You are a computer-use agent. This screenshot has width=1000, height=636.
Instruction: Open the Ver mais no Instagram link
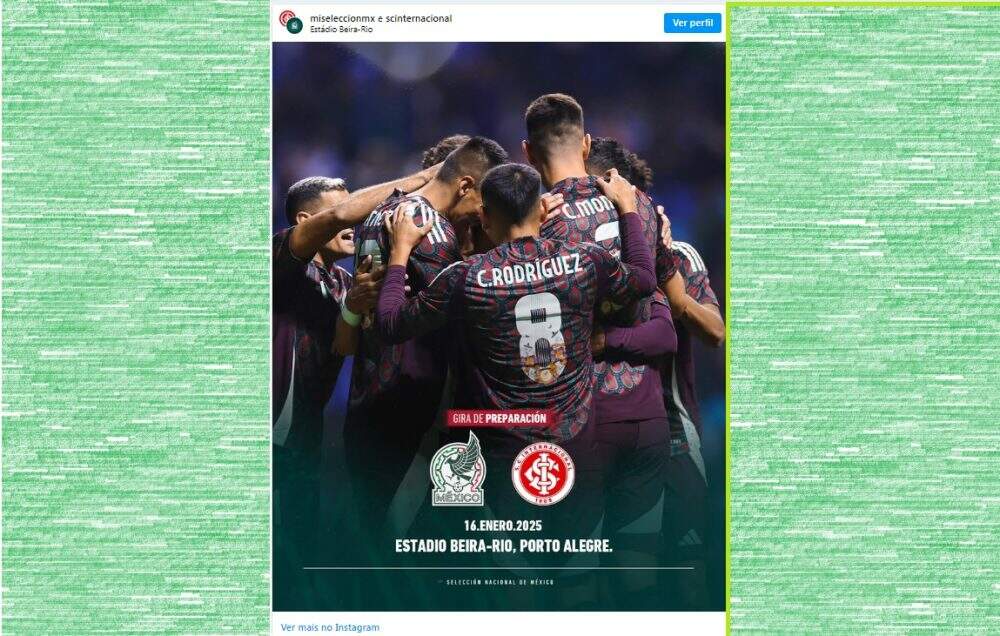[330, 627]
